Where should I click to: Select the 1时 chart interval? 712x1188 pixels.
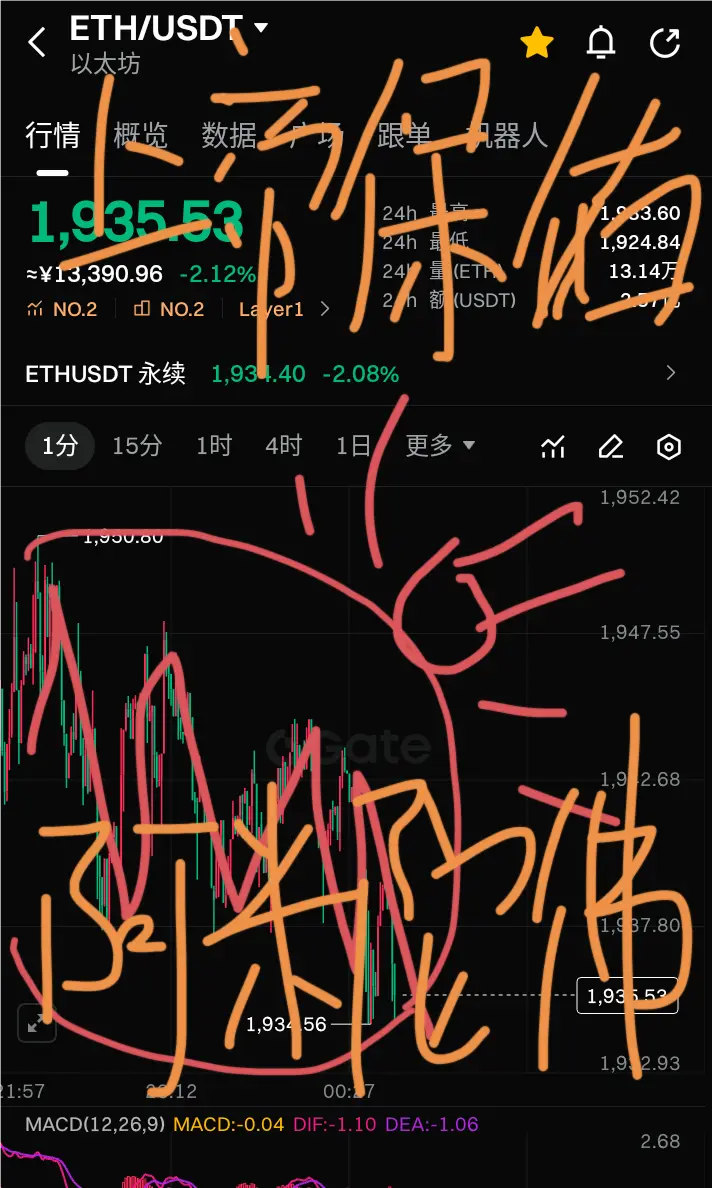[213, 446]
